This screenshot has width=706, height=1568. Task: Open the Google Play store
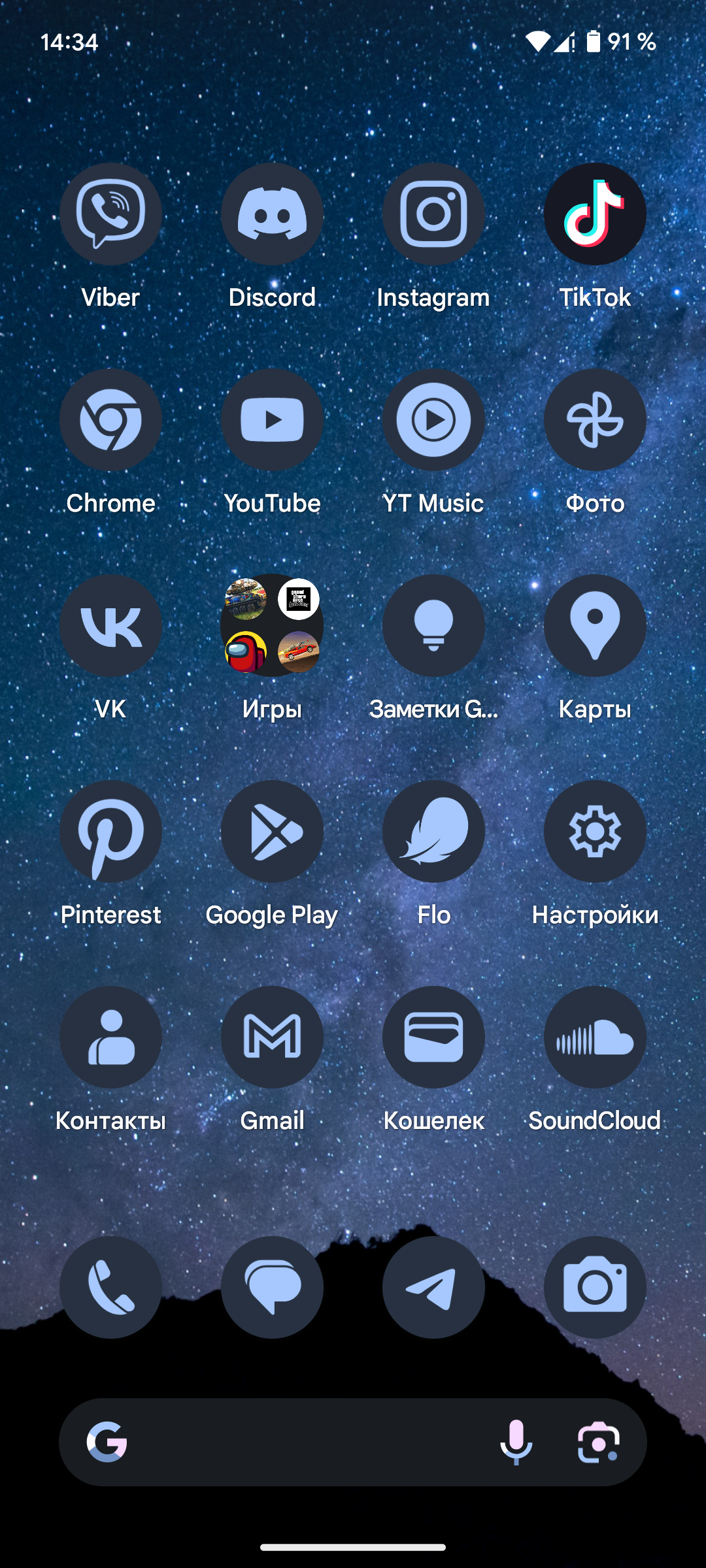(x=272, y=831)
